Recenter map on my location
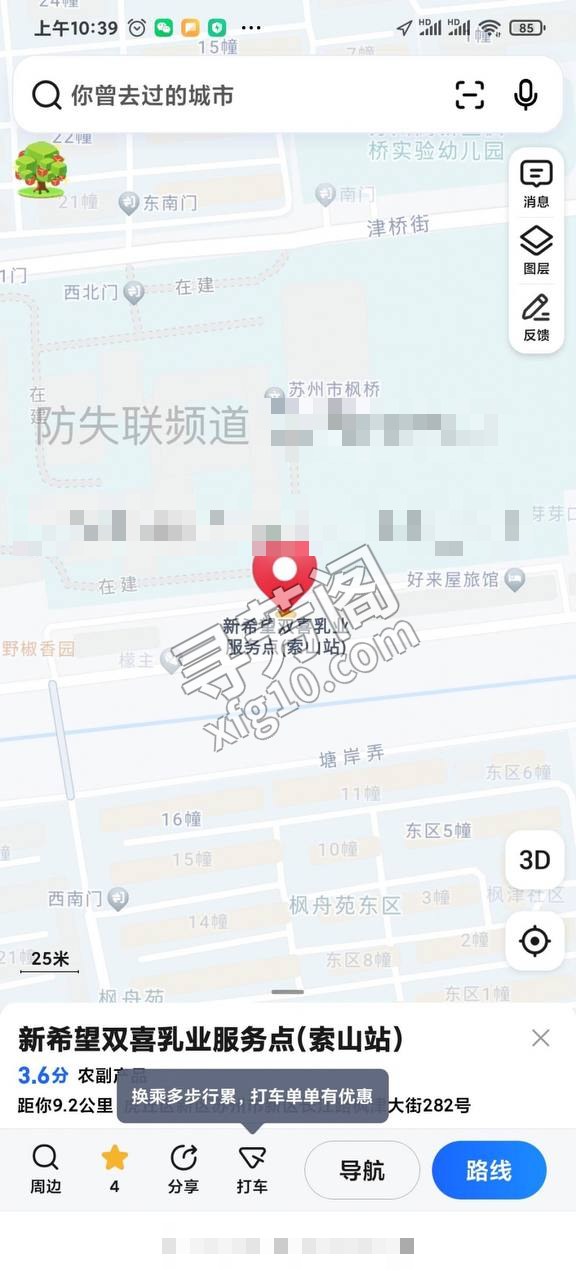The height and width of the screenshot is (1280, 576). (x=535, y=941)
